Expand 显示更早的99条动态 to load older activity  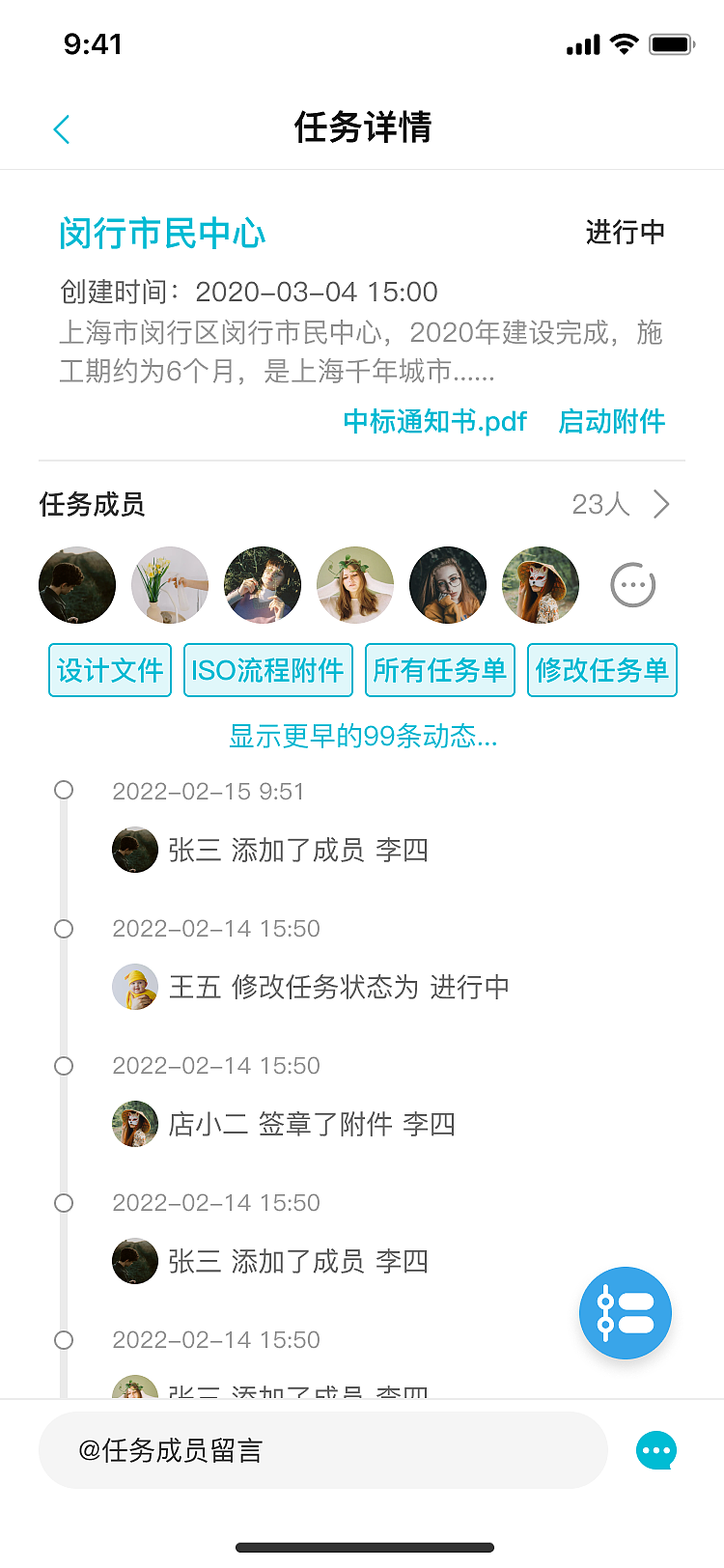coord(361,738)
